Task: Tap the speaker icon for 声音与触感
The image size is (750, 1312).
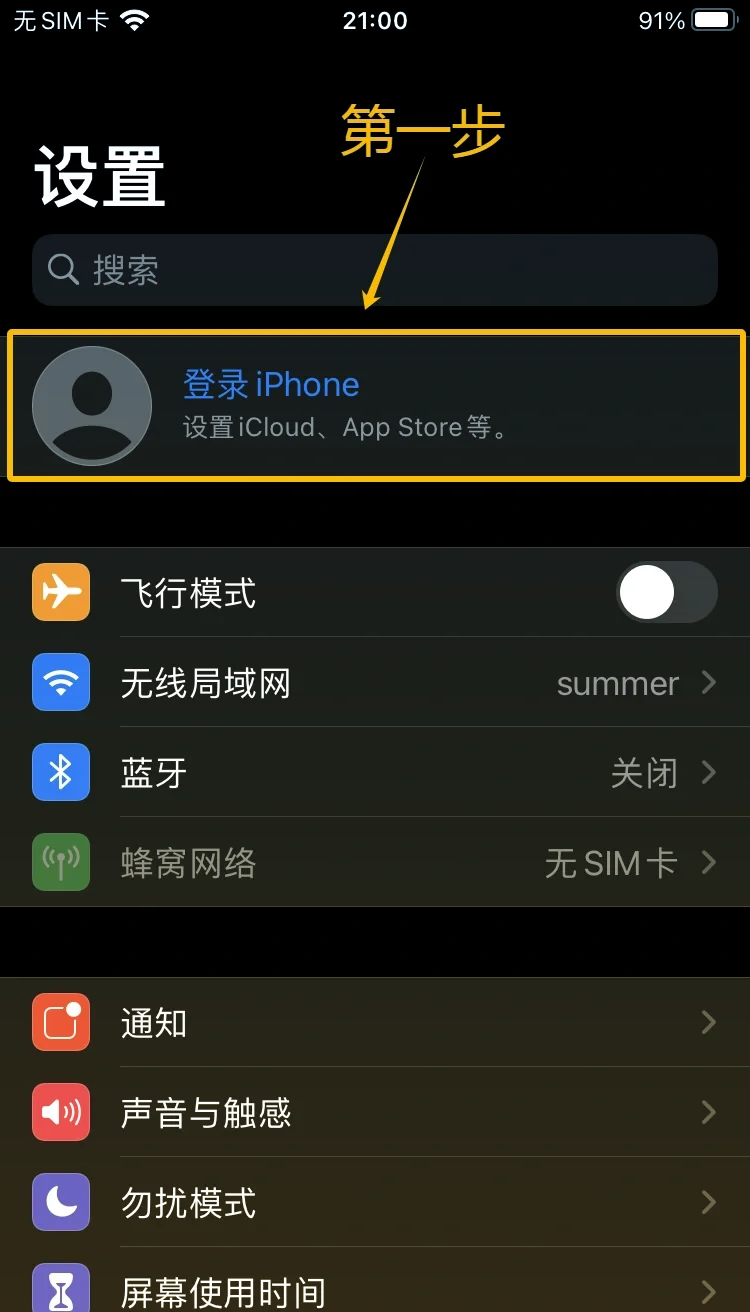Action: click(60, 1112)
